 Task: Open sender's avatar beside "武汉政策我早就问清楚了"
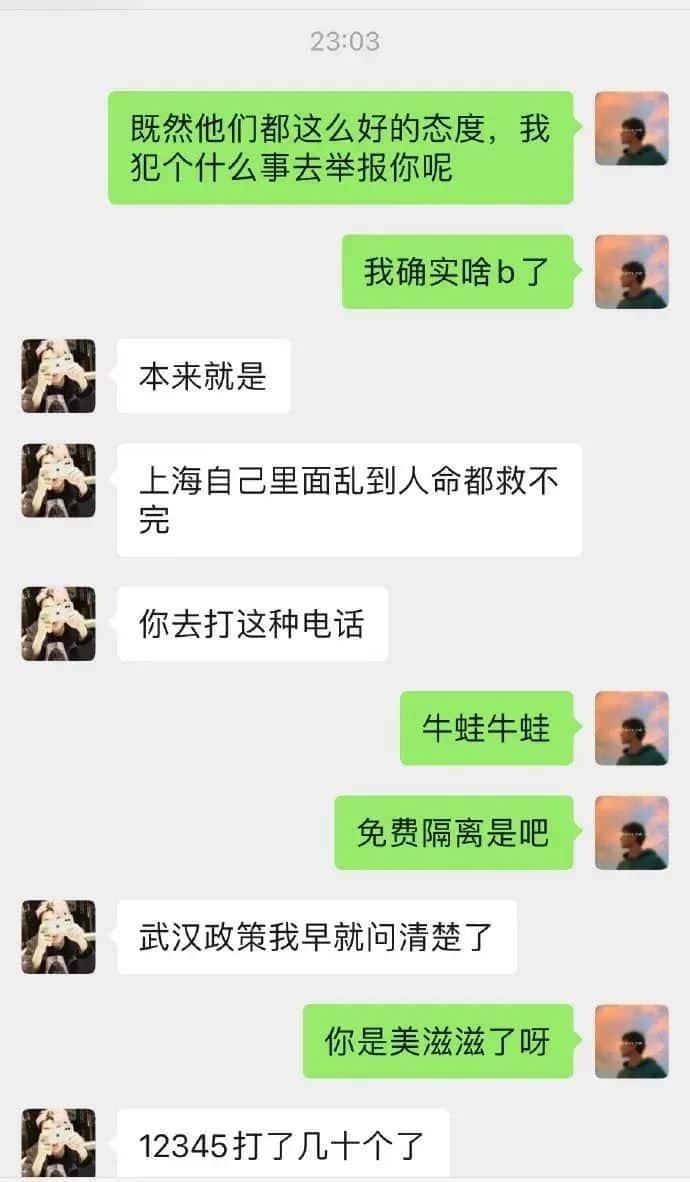point(58,937)
